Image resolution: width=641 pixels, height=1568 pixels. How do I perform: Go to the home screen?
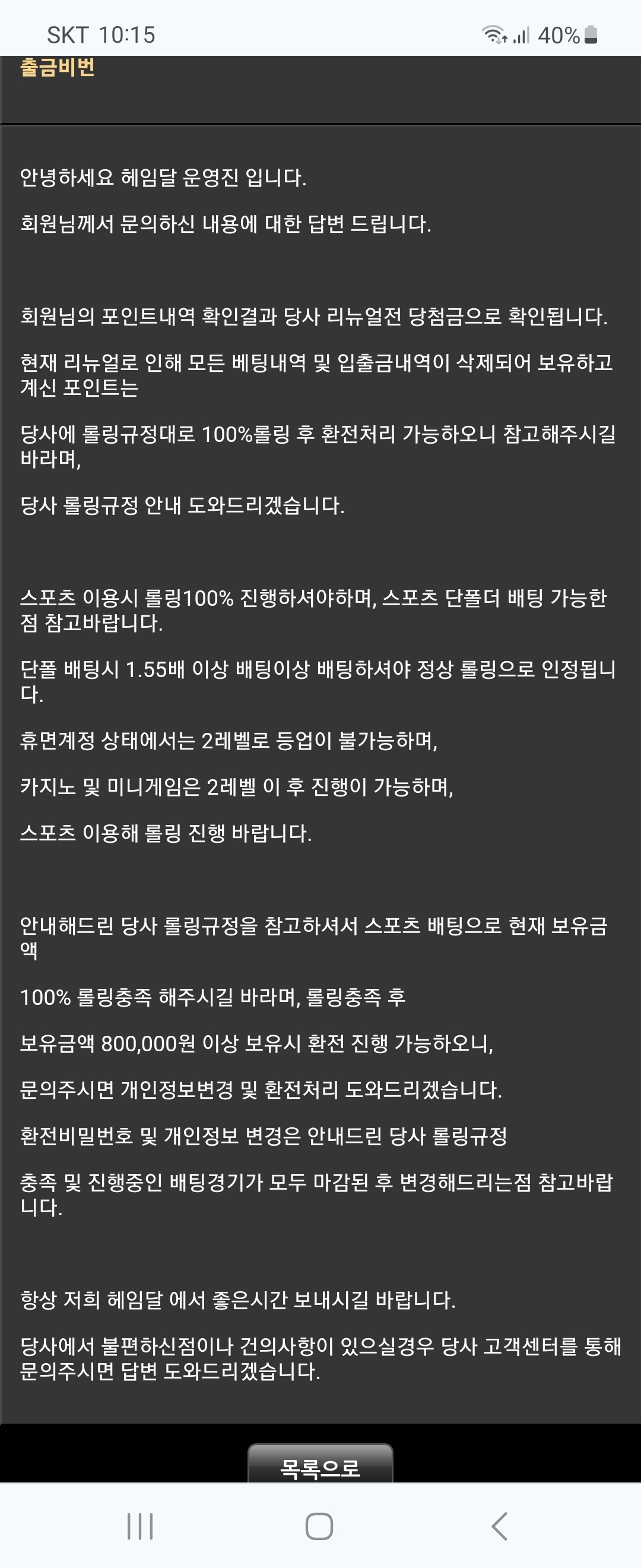point(319,1526)
